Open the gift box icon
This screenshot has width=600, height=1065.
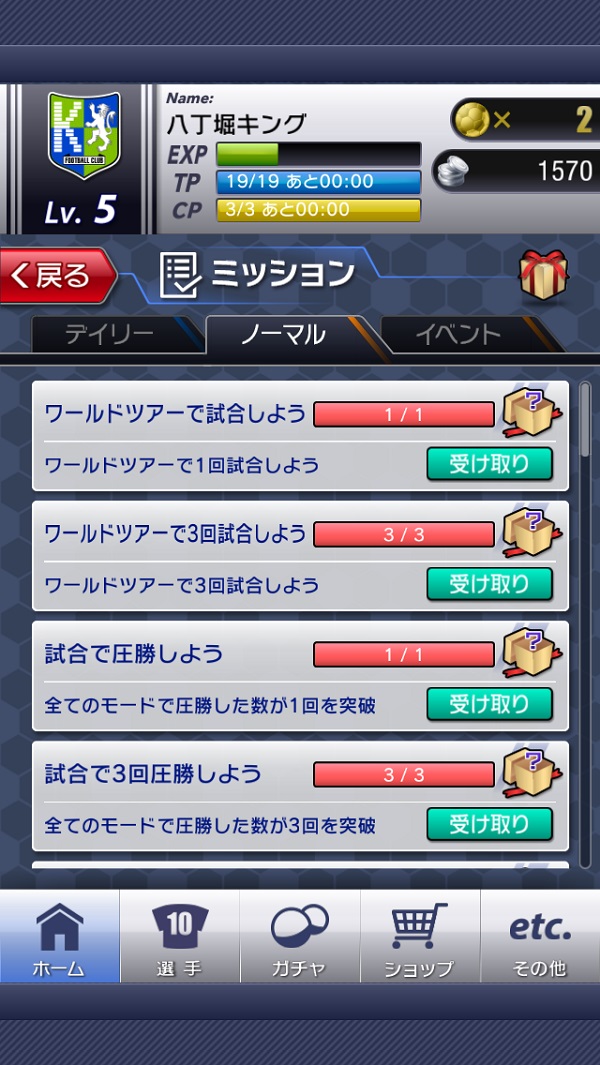coord(542,275)
